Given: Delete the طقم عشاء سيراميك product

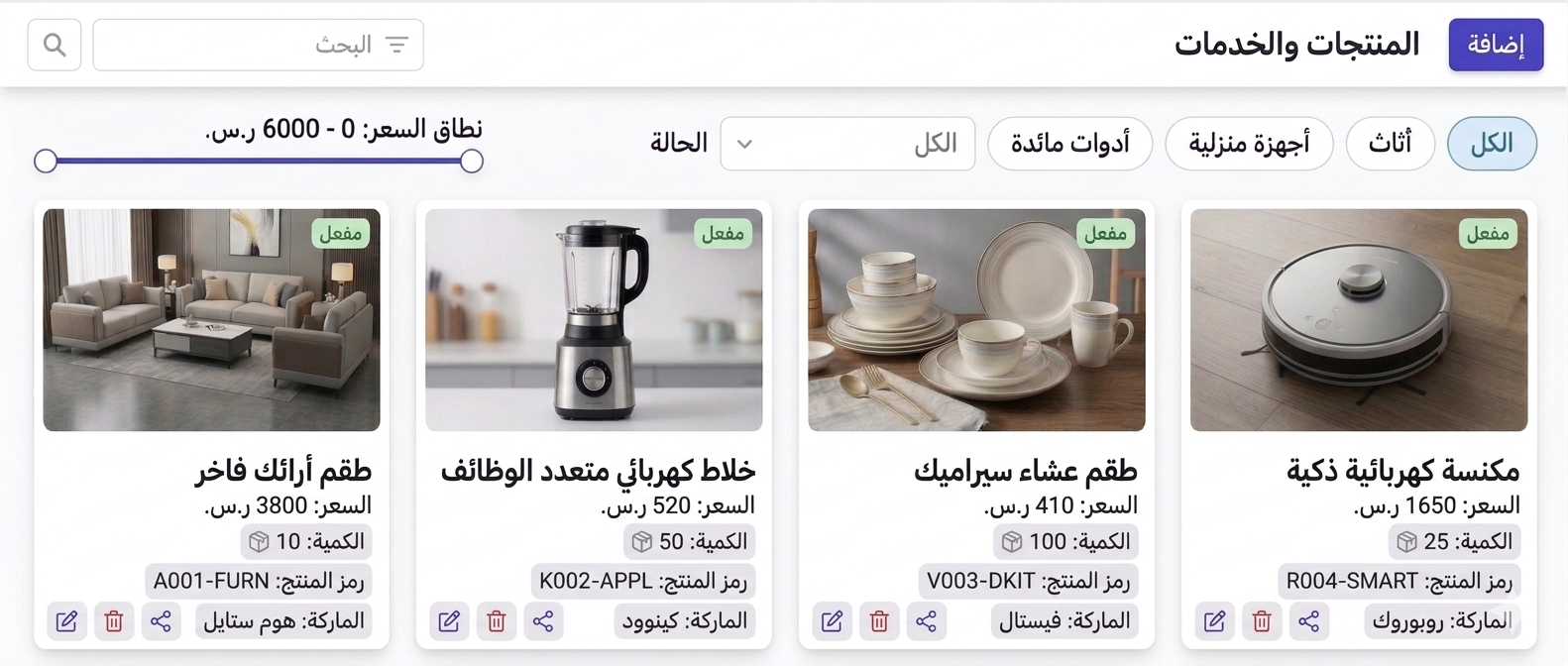Looking at the screenshot, I should pos(879,621).
